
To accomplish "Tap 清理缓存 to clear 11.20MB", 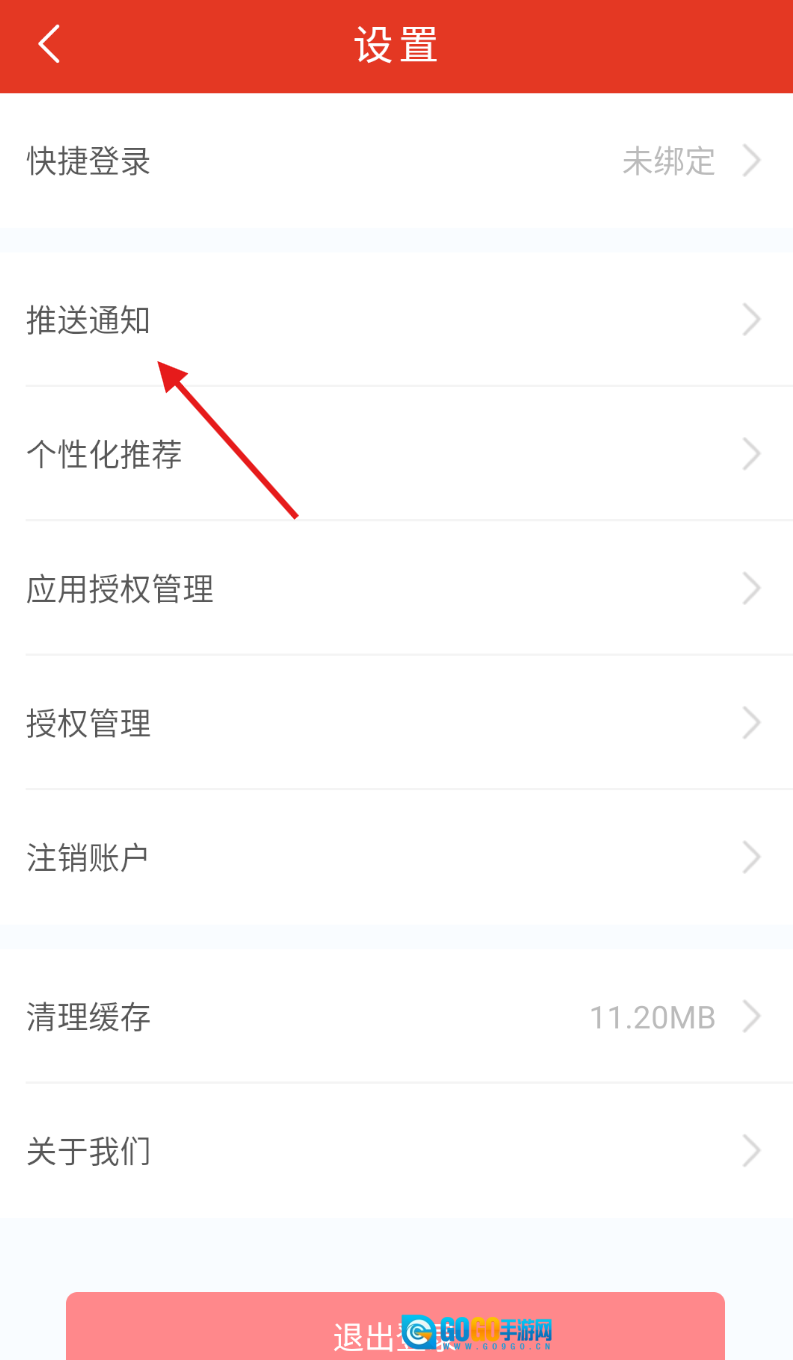I will [x=395, y=1018].
